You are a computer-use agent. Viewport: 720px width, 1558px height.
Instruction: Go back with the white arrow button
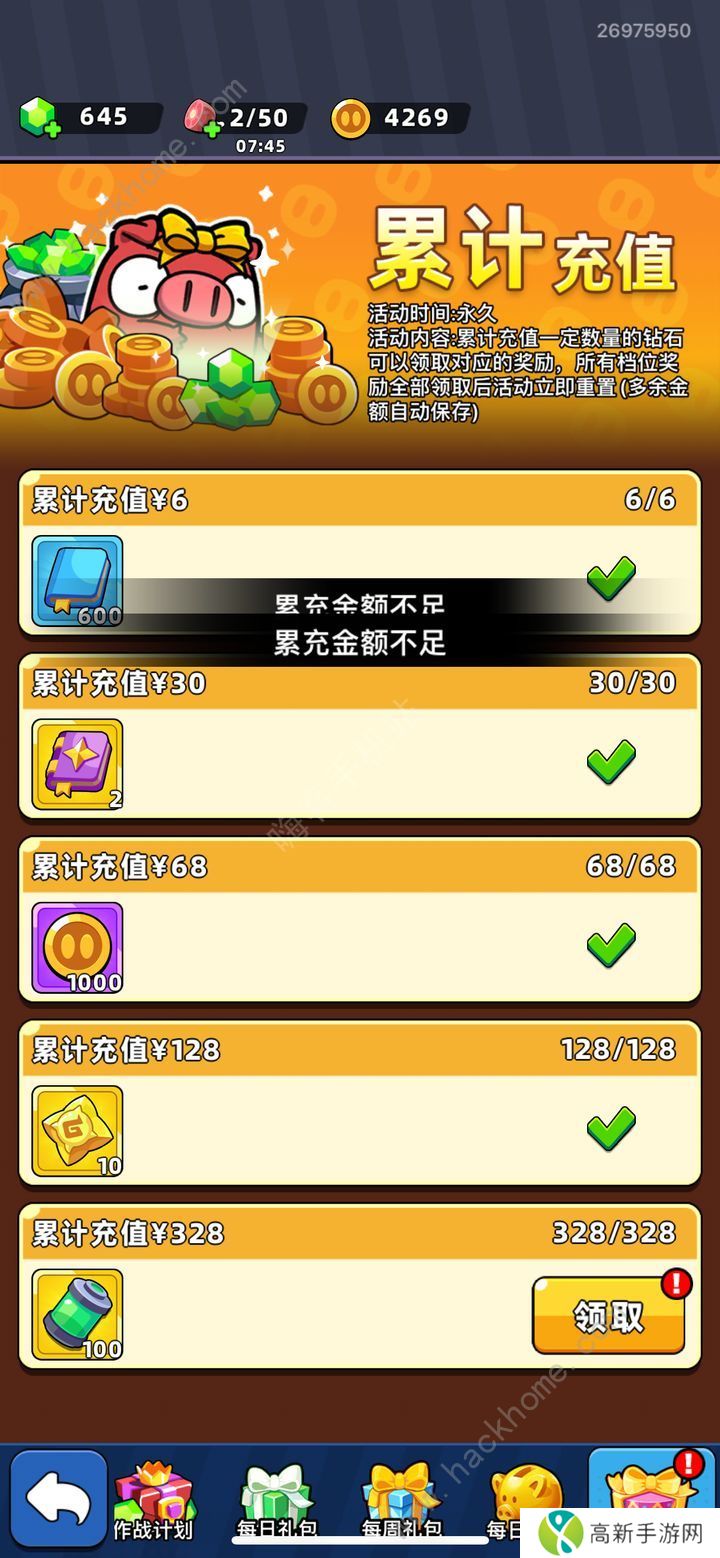pyautogui.click(x=59, y=1499)
